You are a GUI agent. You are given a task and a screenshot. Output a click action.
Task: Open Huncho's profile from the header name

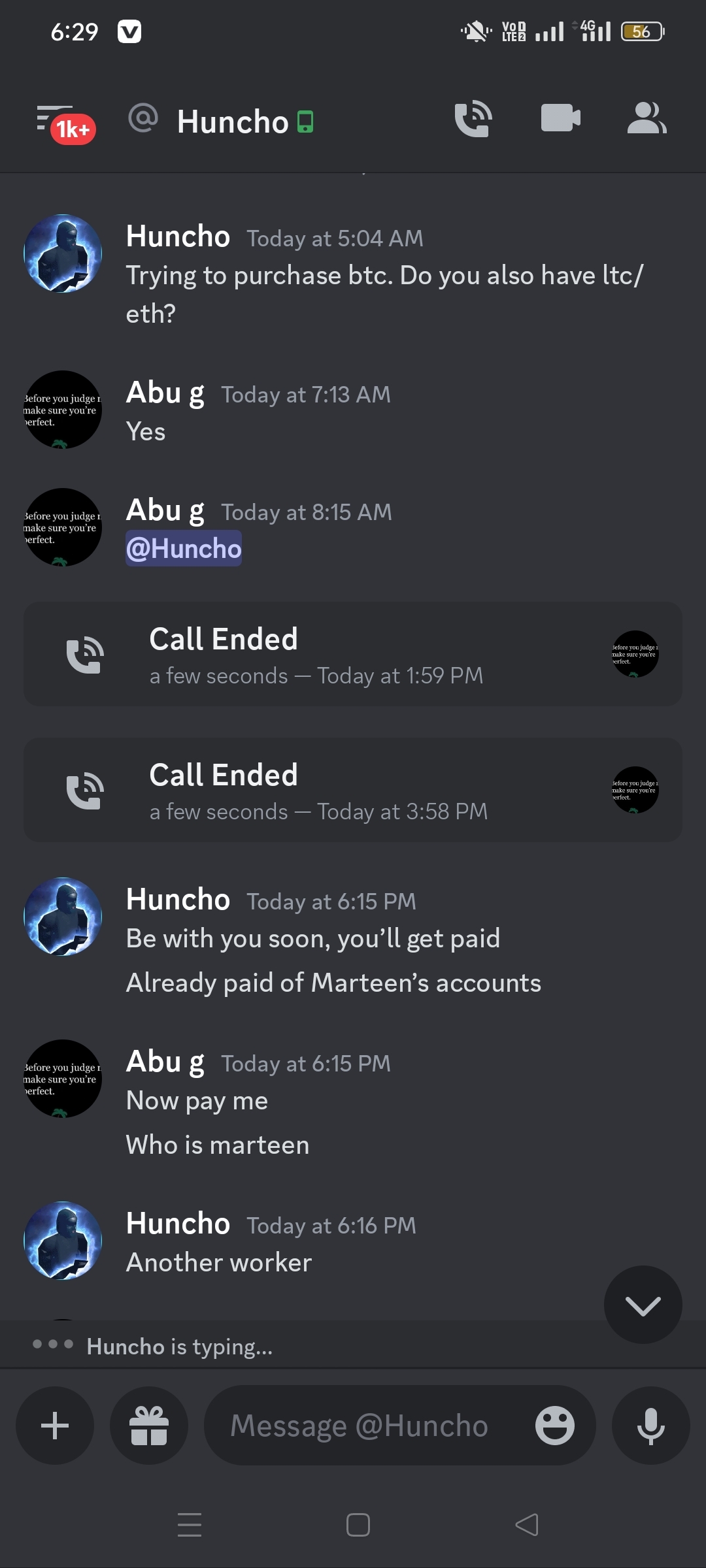point(233,122)
